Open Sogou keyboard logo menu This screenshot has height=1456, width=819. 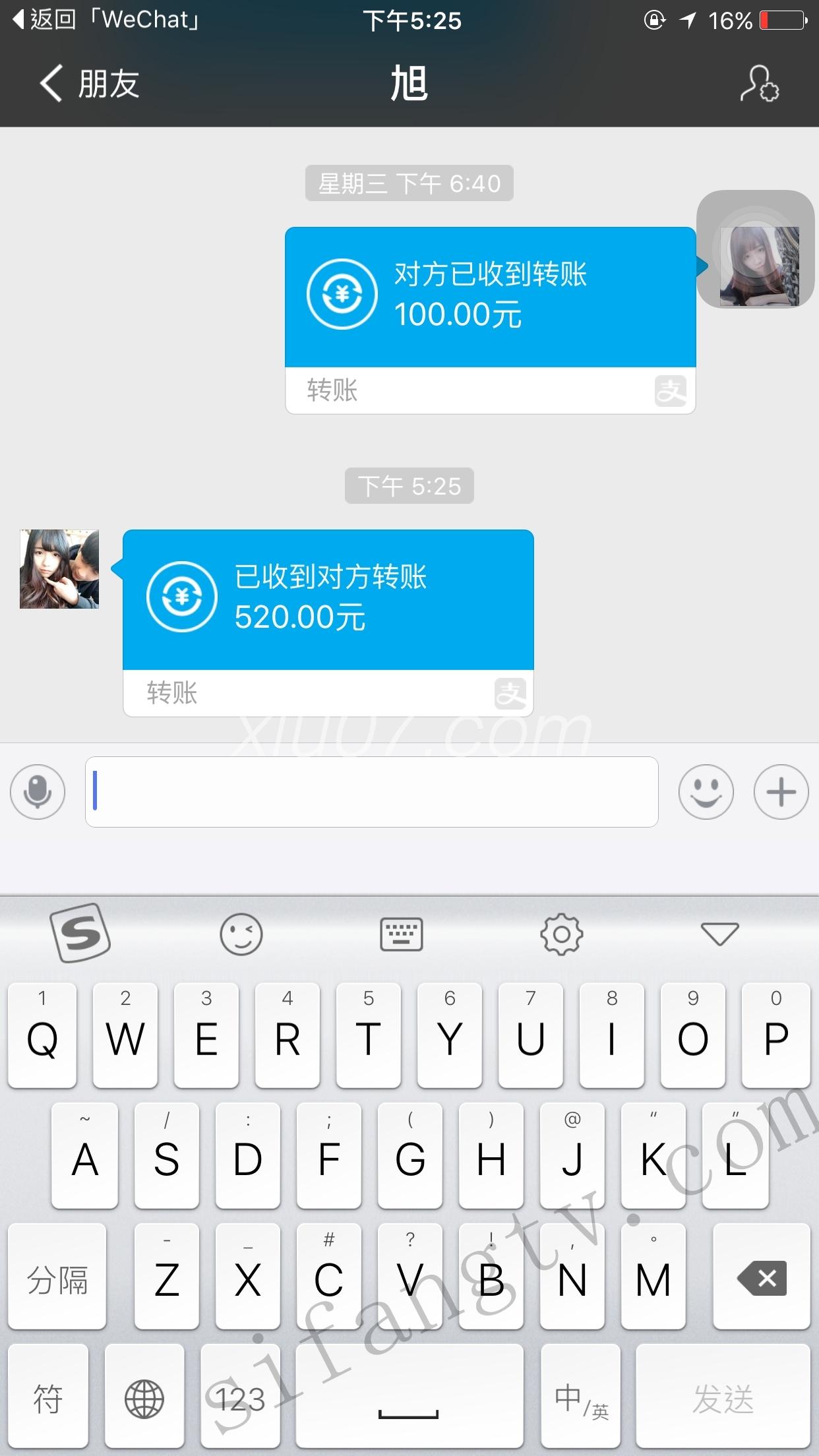[x=80, y=933]
